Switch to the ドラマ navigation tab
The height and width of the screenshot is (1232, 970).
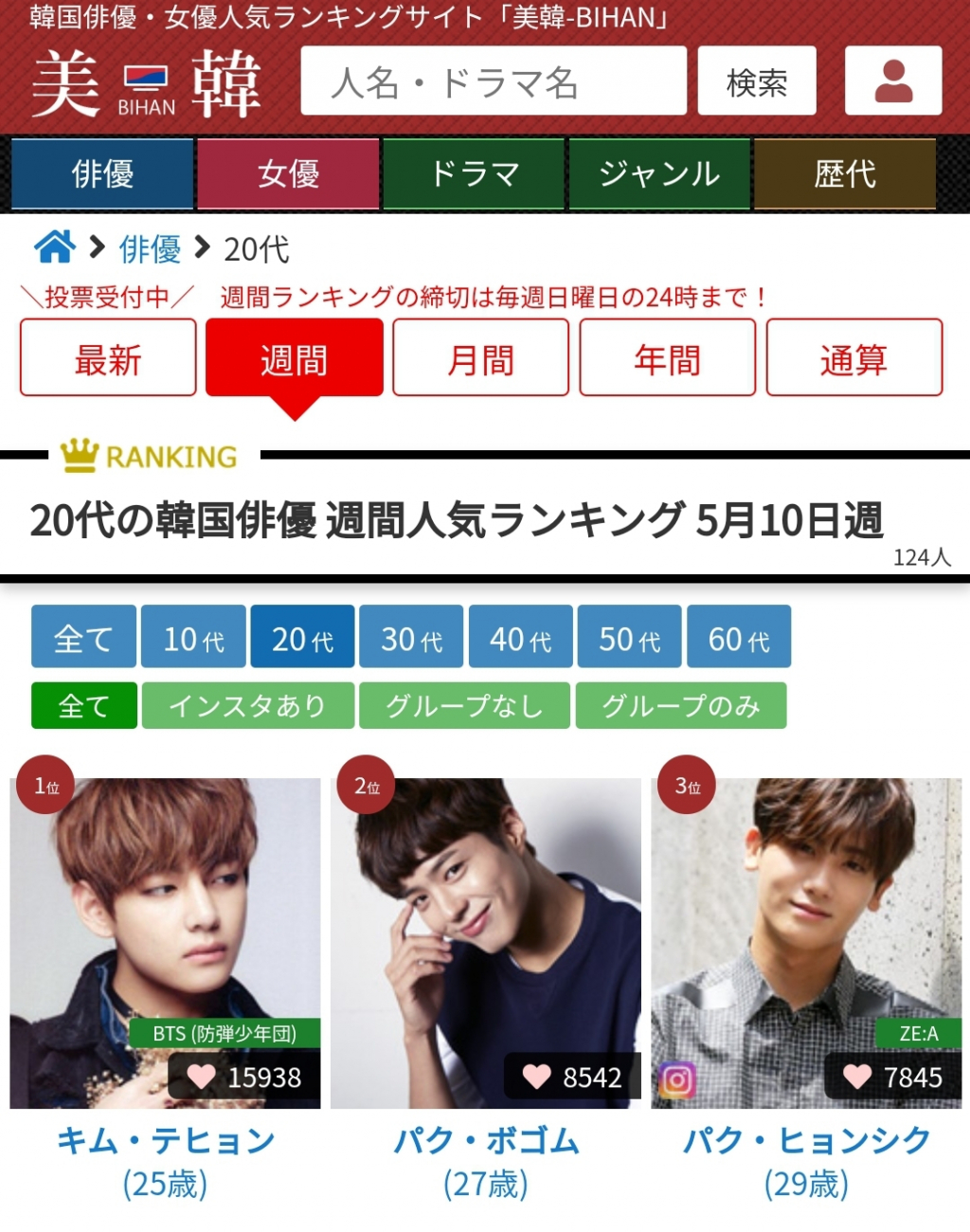pos(474,173)
